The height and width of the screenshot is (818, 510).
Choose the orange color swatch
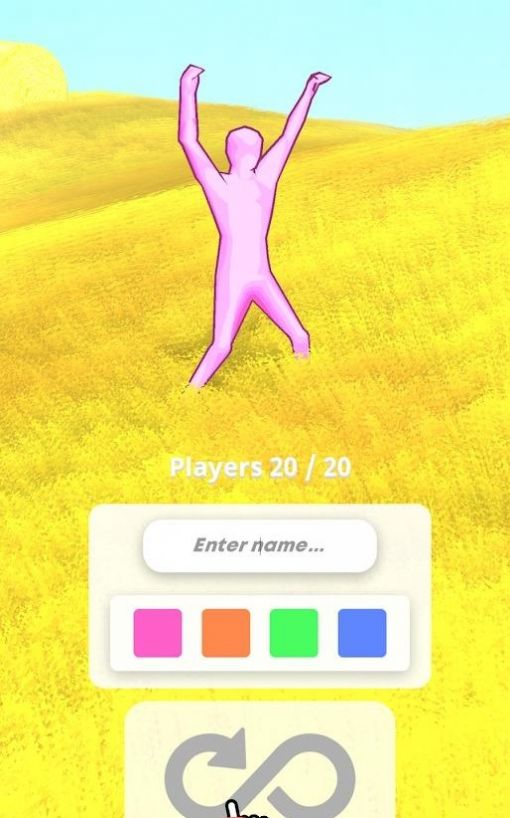point(226,633)
